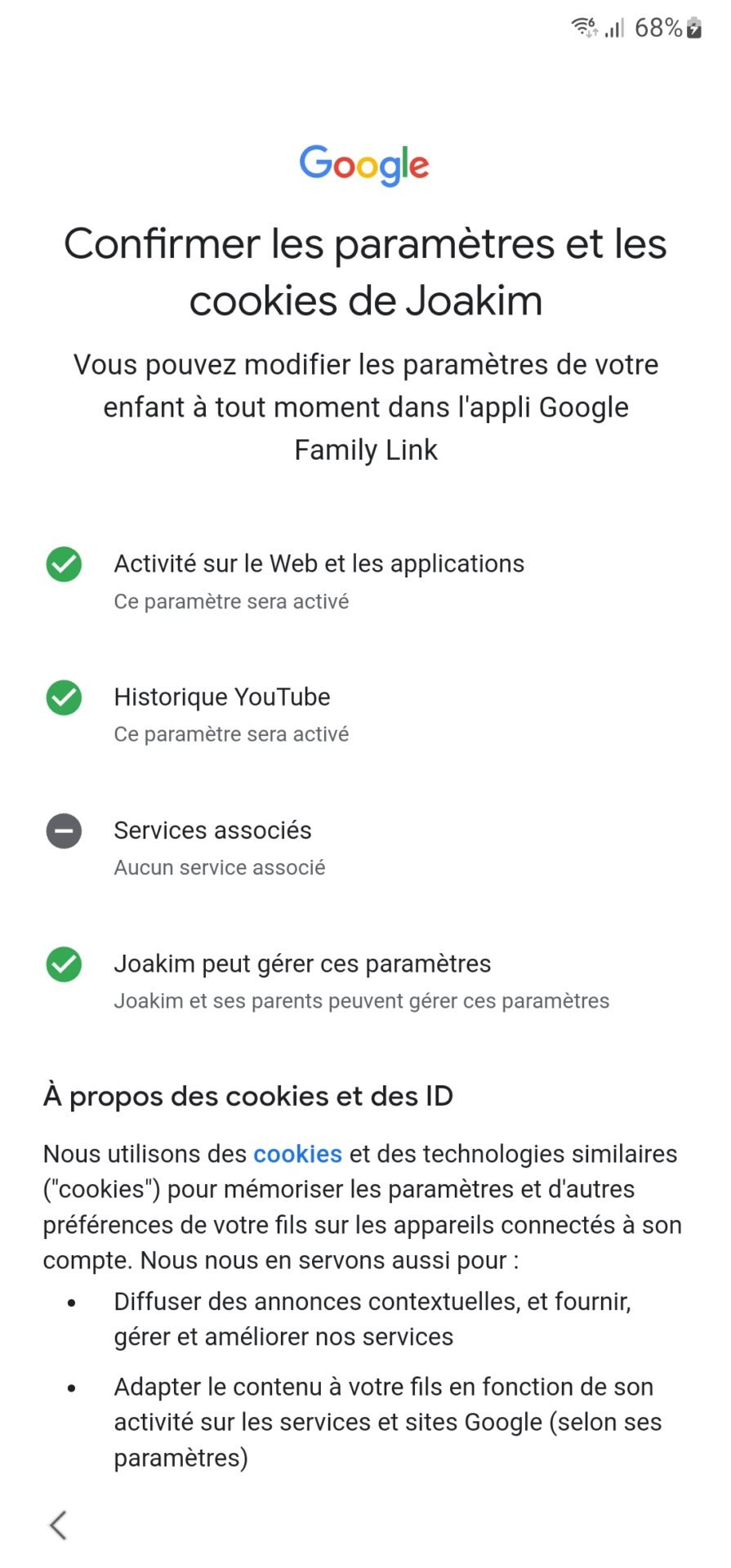
Task: Go back with the bottom arrow
Action: [x=58, y=1525]
